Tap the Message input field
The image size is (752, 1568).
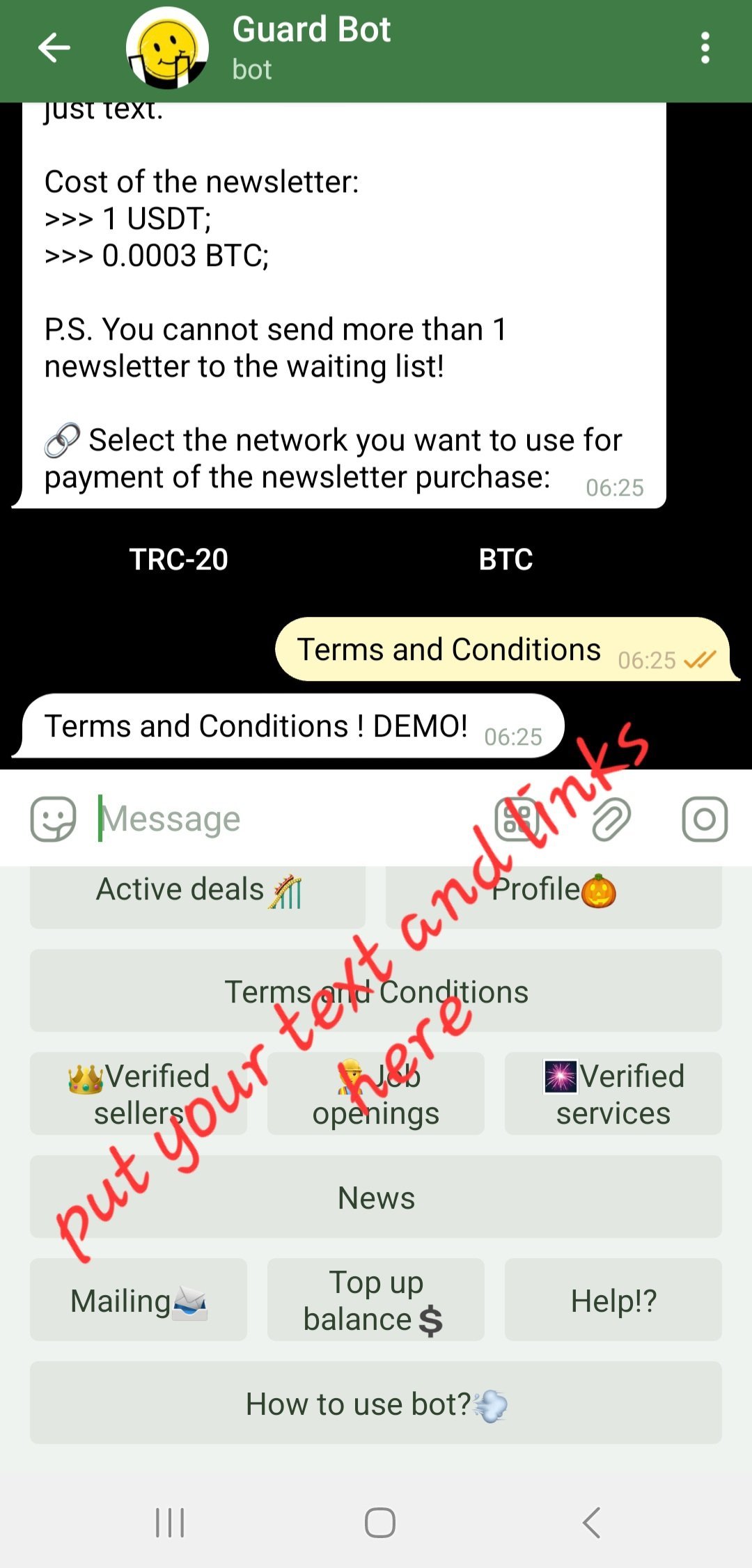click(292, 819)
